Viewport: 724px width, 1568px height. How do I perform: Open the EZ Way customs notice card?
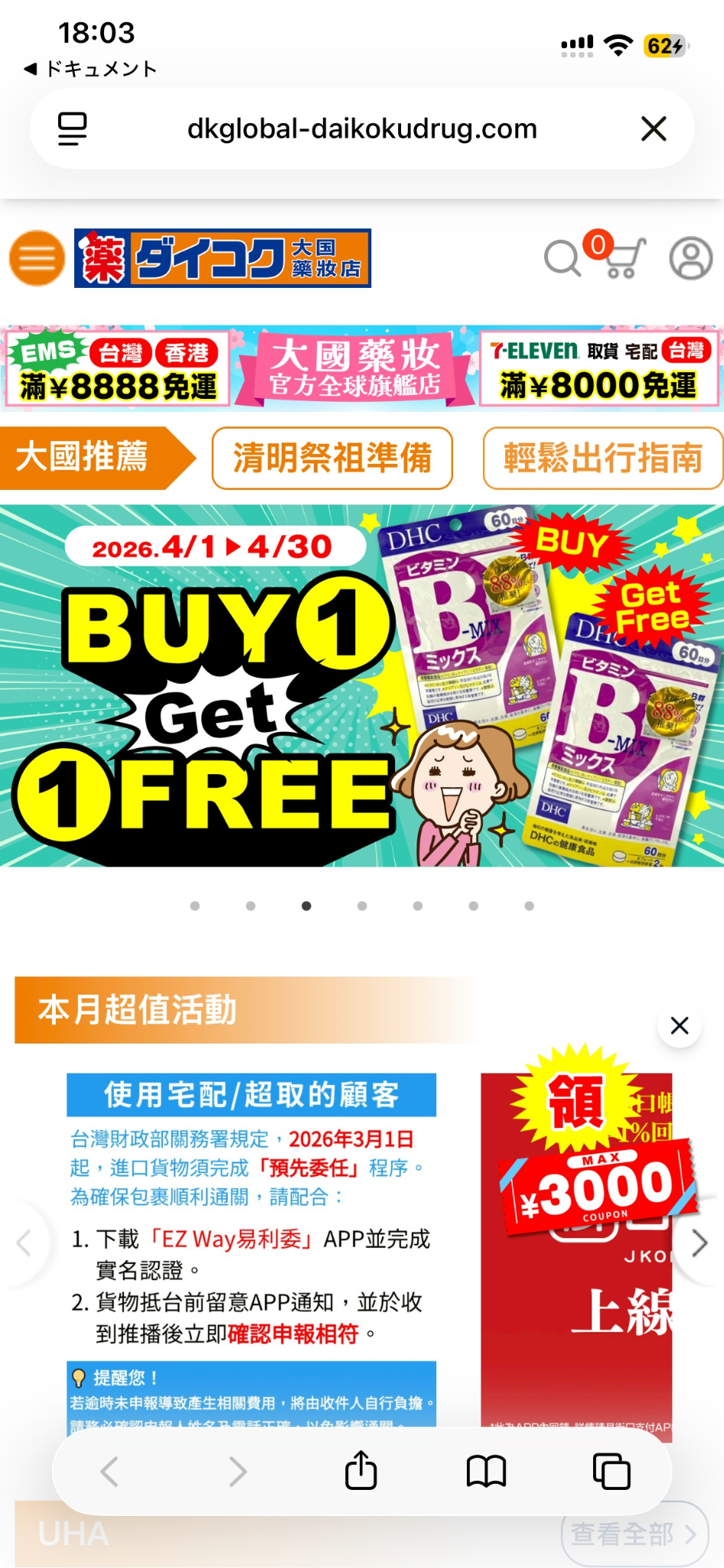tap(251, 1248)
